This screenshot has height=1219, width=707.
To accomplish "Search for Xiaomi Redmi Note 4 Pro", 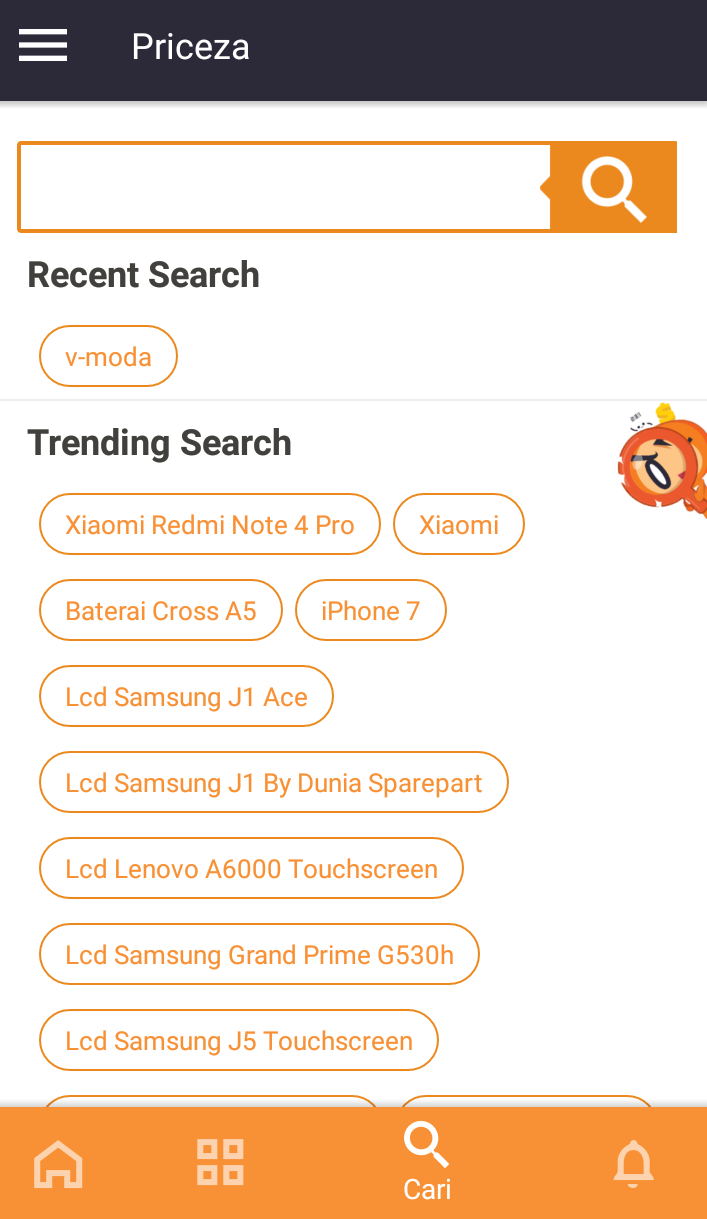I will coord(210,524).
